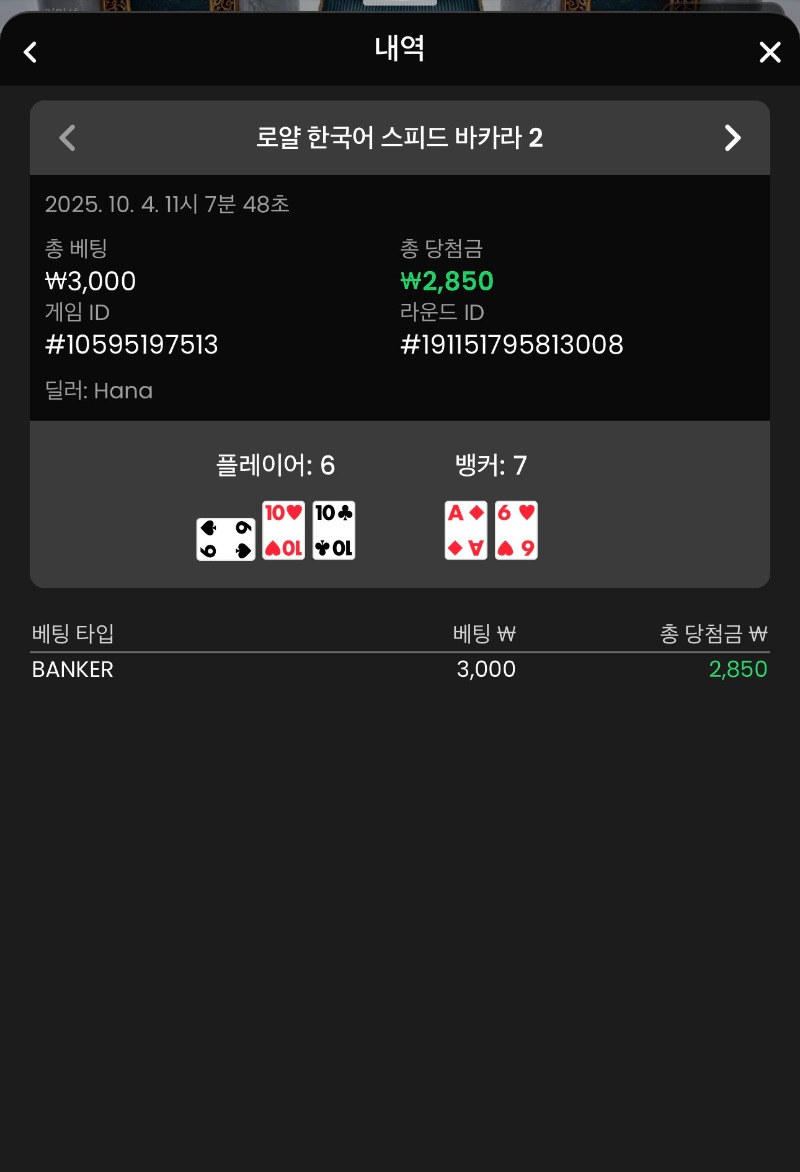Show the previous game round record

tap(67, 138)
